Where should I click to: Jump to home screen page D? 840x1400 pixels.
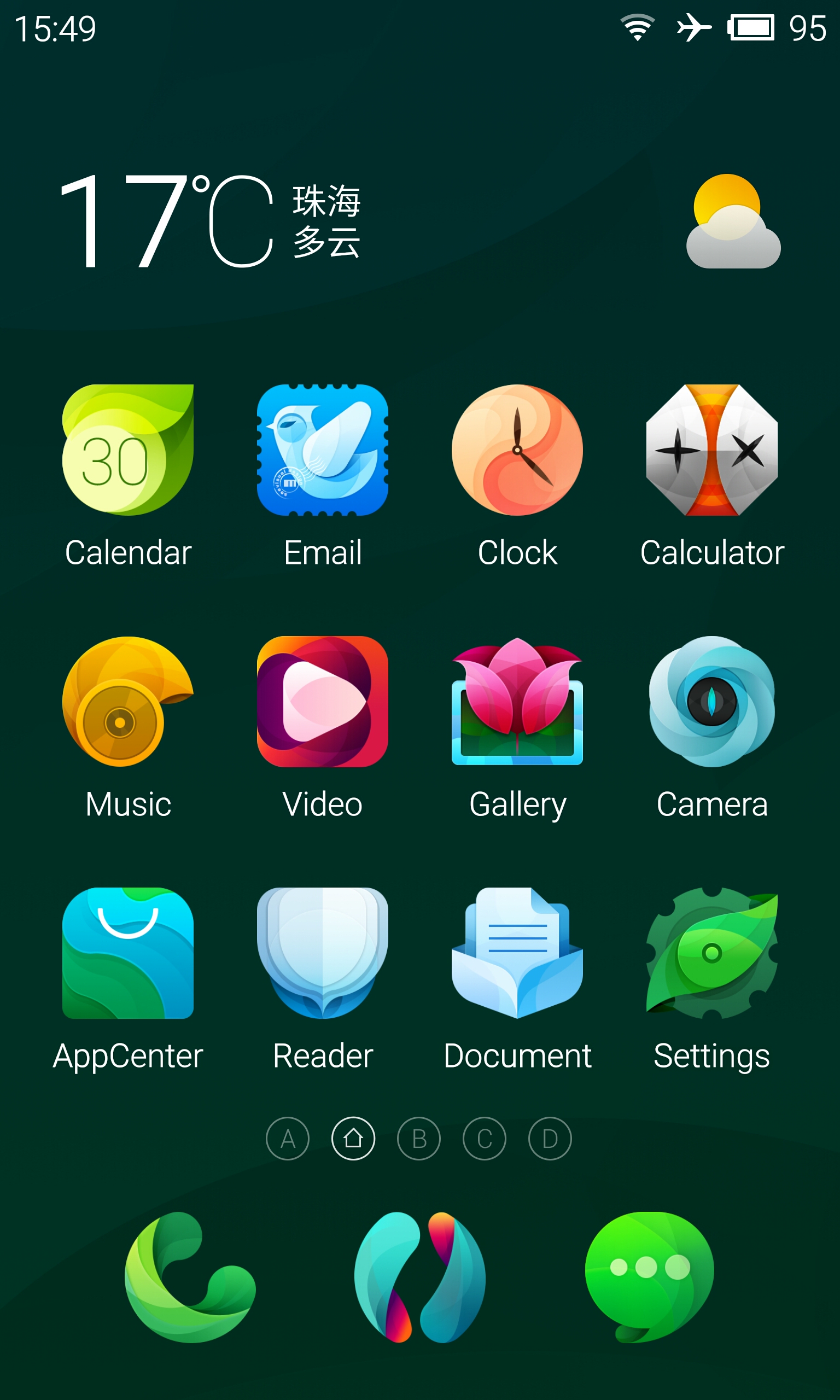(x=550, y=1139)
